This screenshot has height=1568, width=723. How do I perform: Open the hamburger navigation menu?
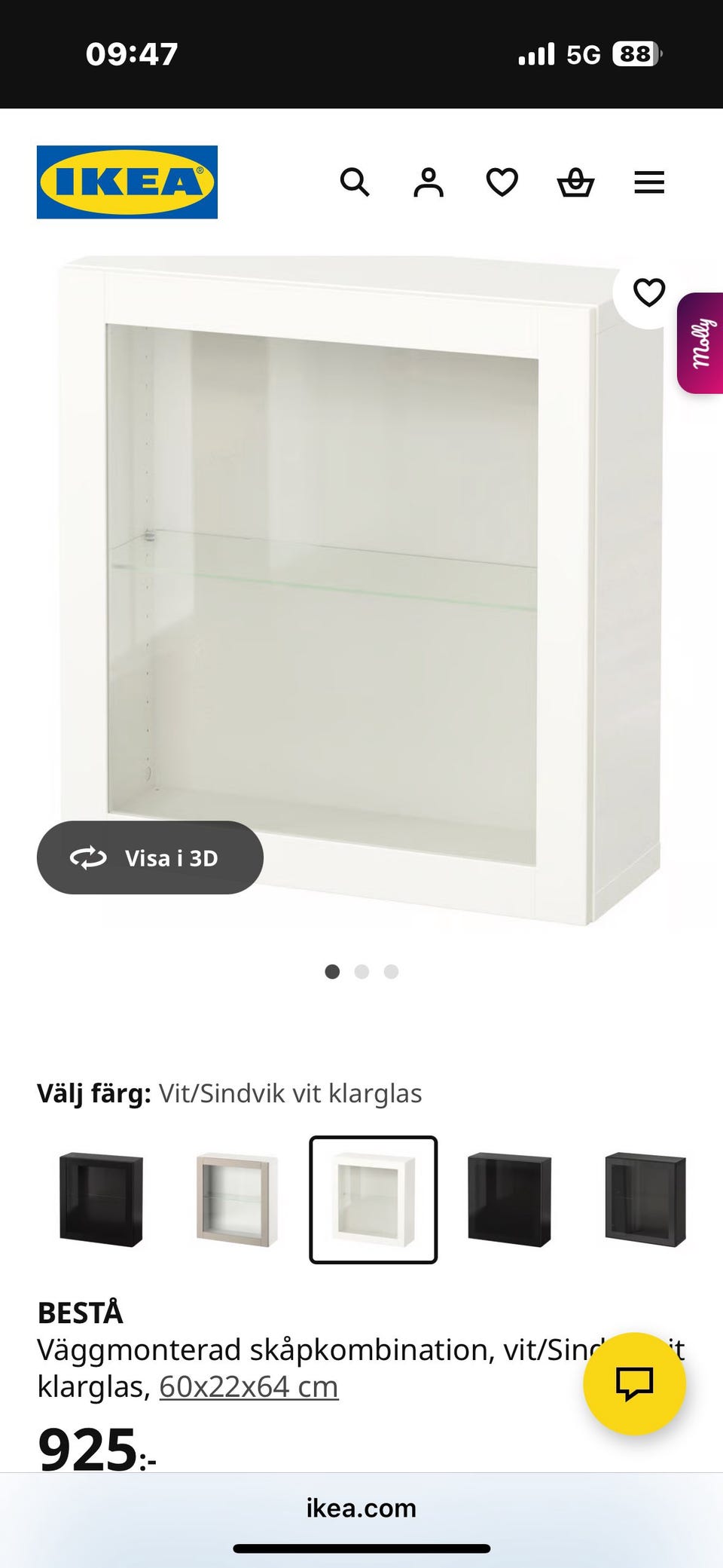pyautogui.click(x=649, y=182)
